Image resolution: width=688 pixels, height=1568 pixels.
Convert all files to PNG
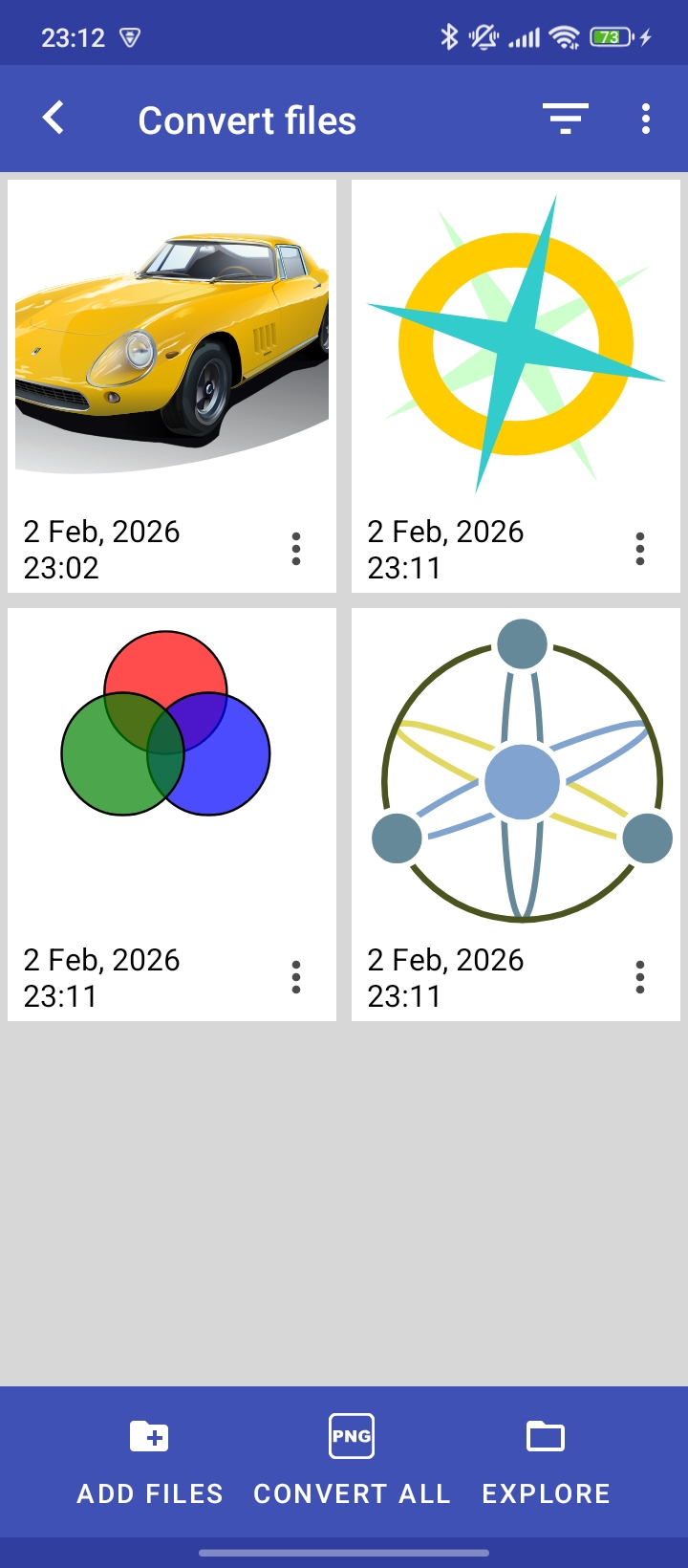pos(352,1462)
